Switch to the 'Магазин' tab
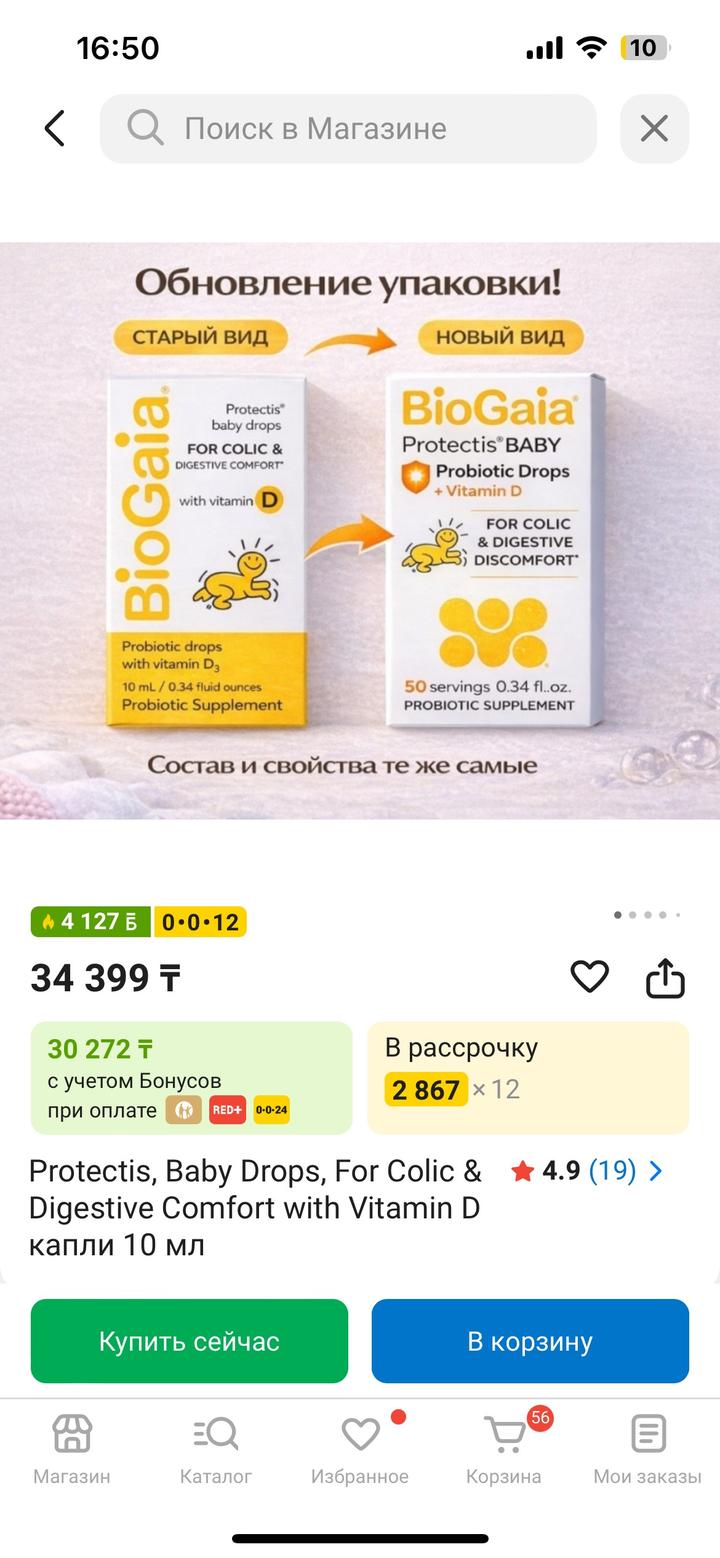The width and height of the screenshot is (720, 1558). point(72,1448)
